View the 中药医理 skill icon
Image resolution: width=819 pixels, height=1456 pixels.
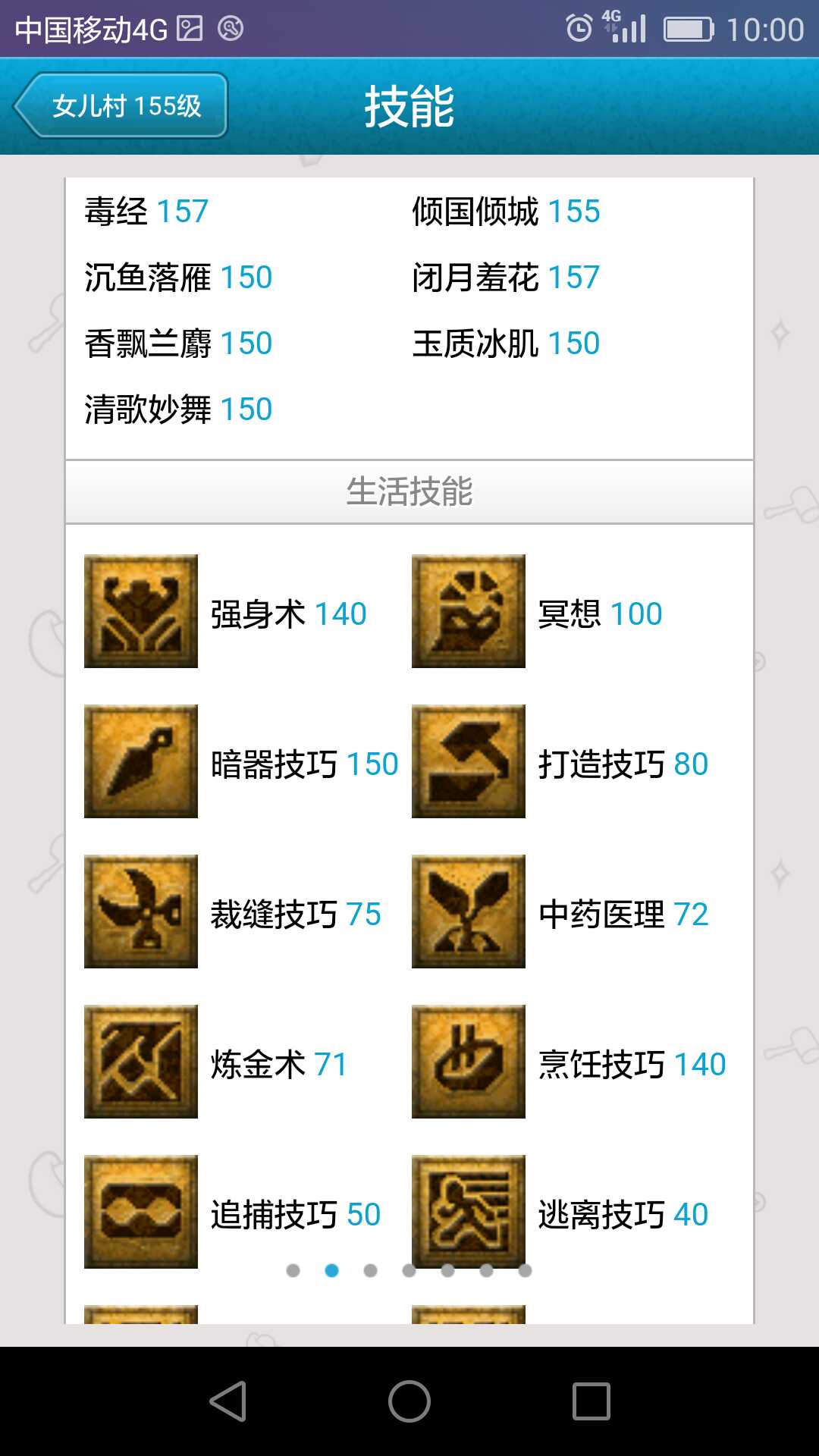(x=469, y=912)
